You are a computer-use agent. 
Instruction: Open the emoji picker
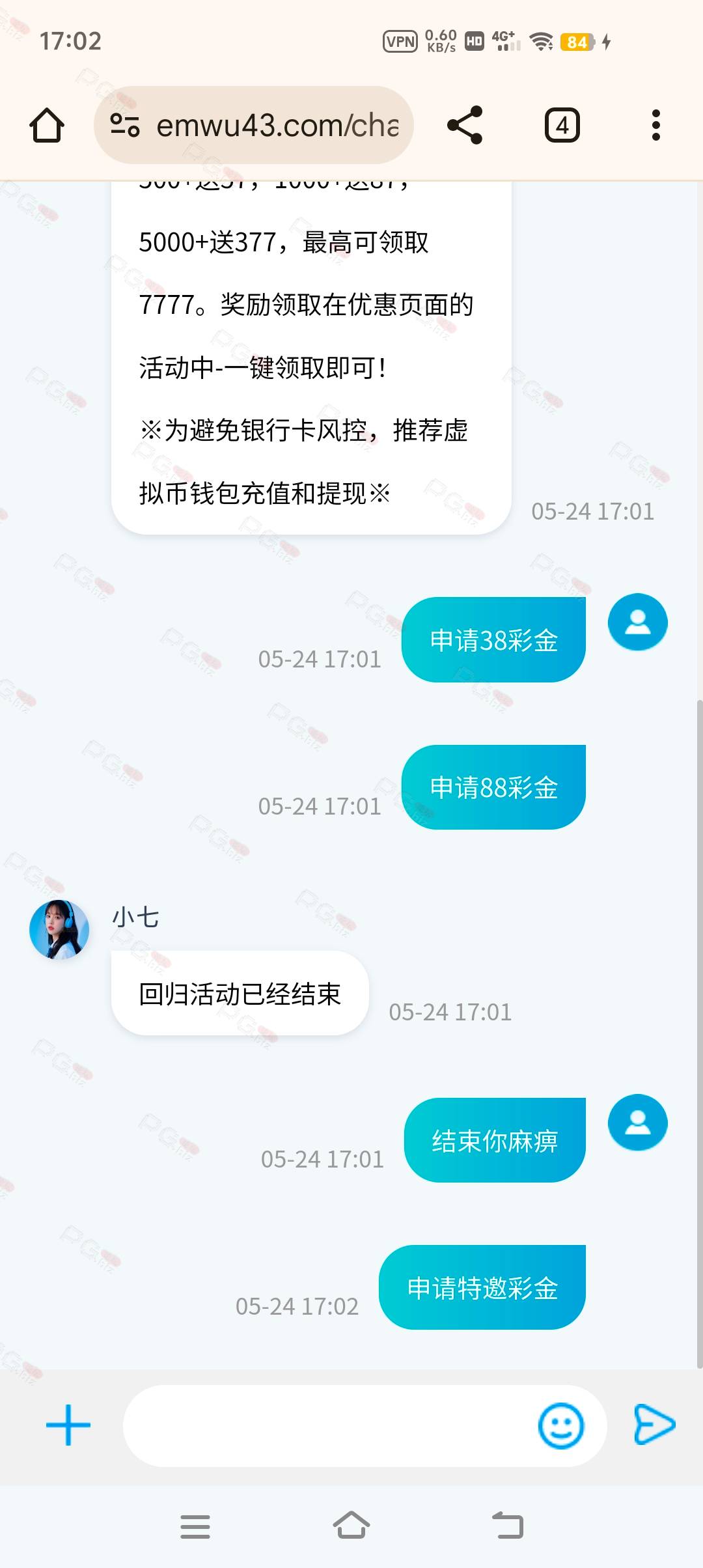561,1425
